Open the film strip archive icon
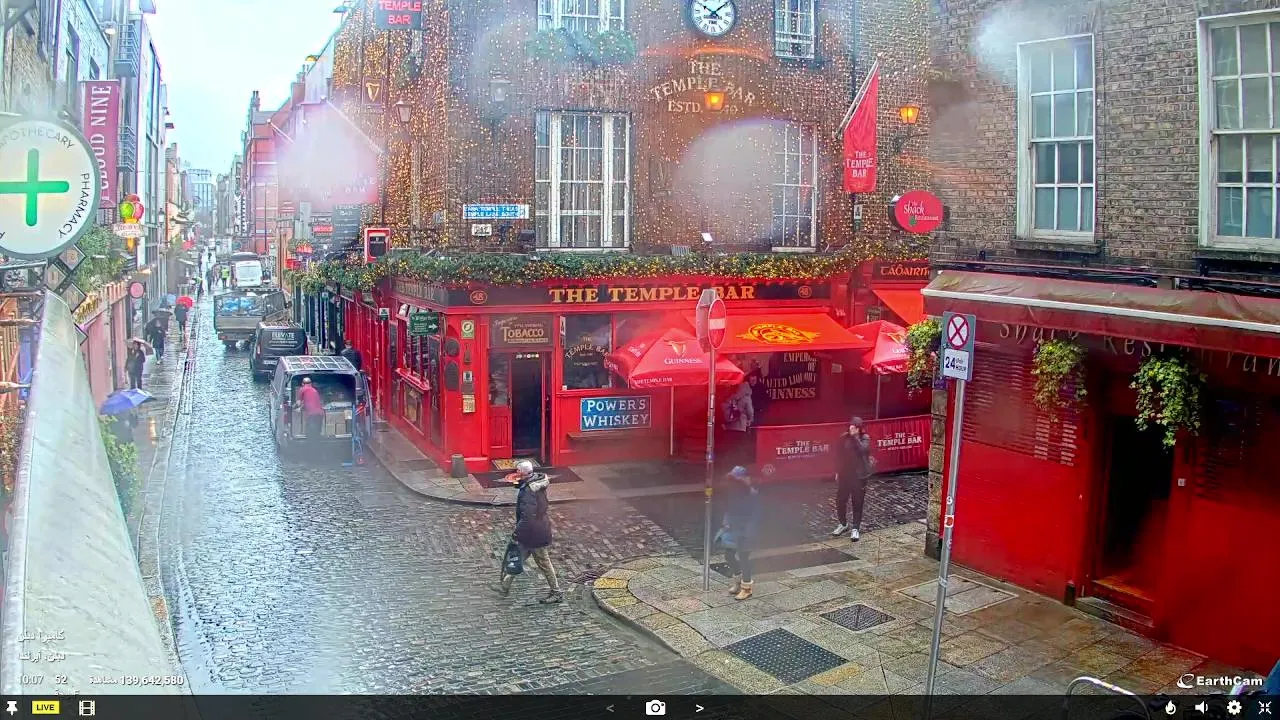Viewport: 1280px width, 720px height. pos(87,708)
